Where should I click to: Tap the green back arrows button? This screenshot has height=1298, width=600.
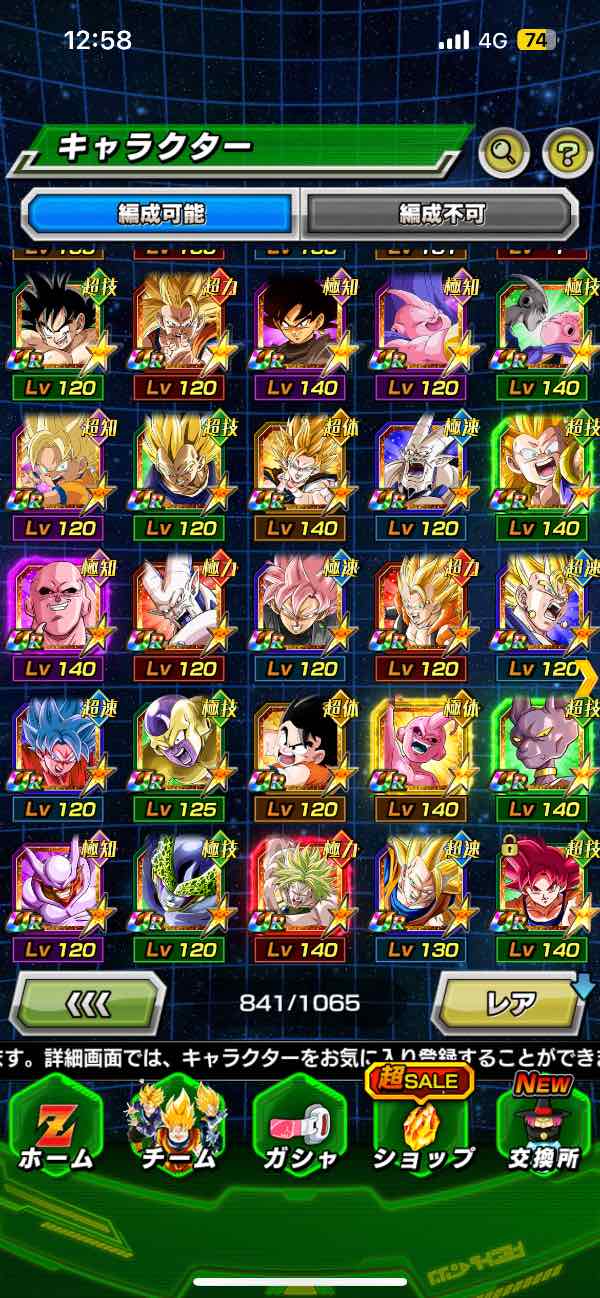pos(88,1002)
